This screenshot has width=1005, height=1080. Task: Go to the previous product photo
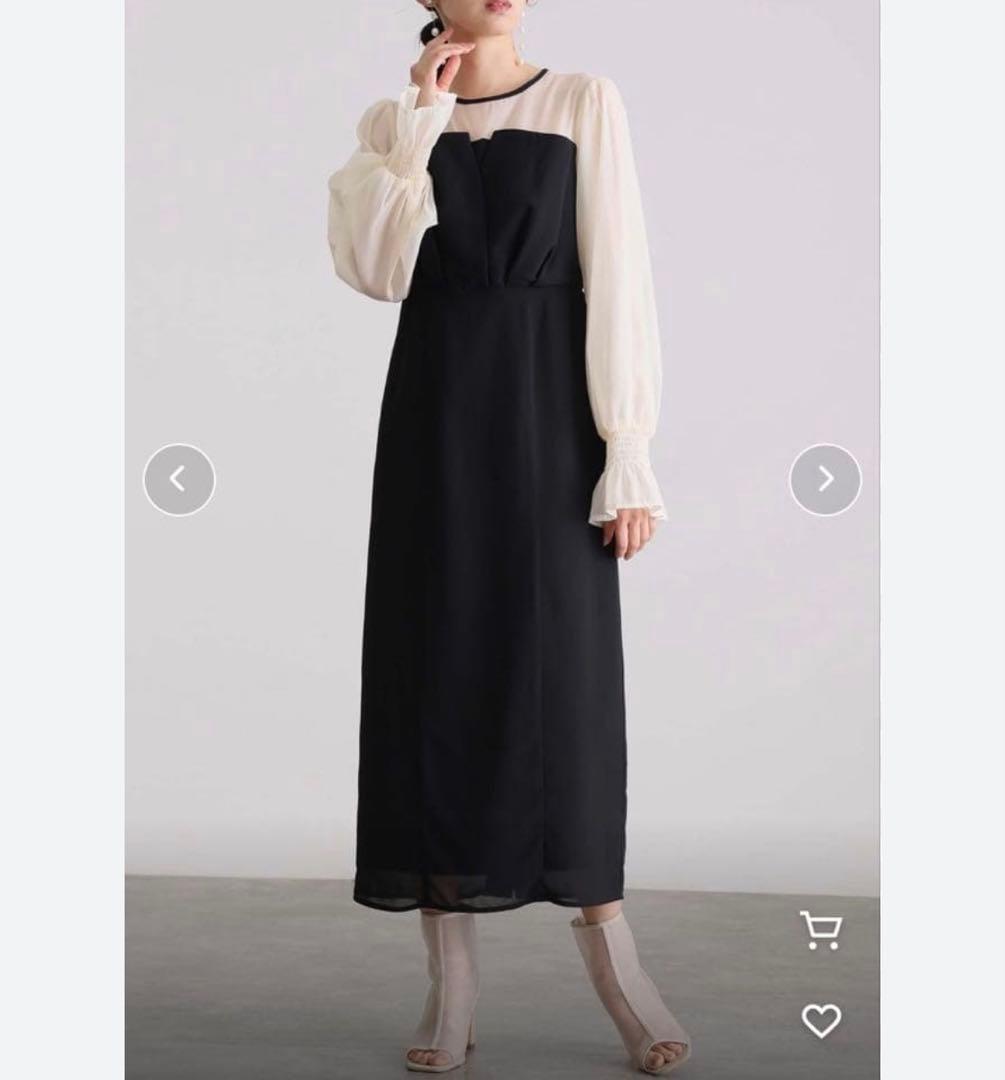179,479
